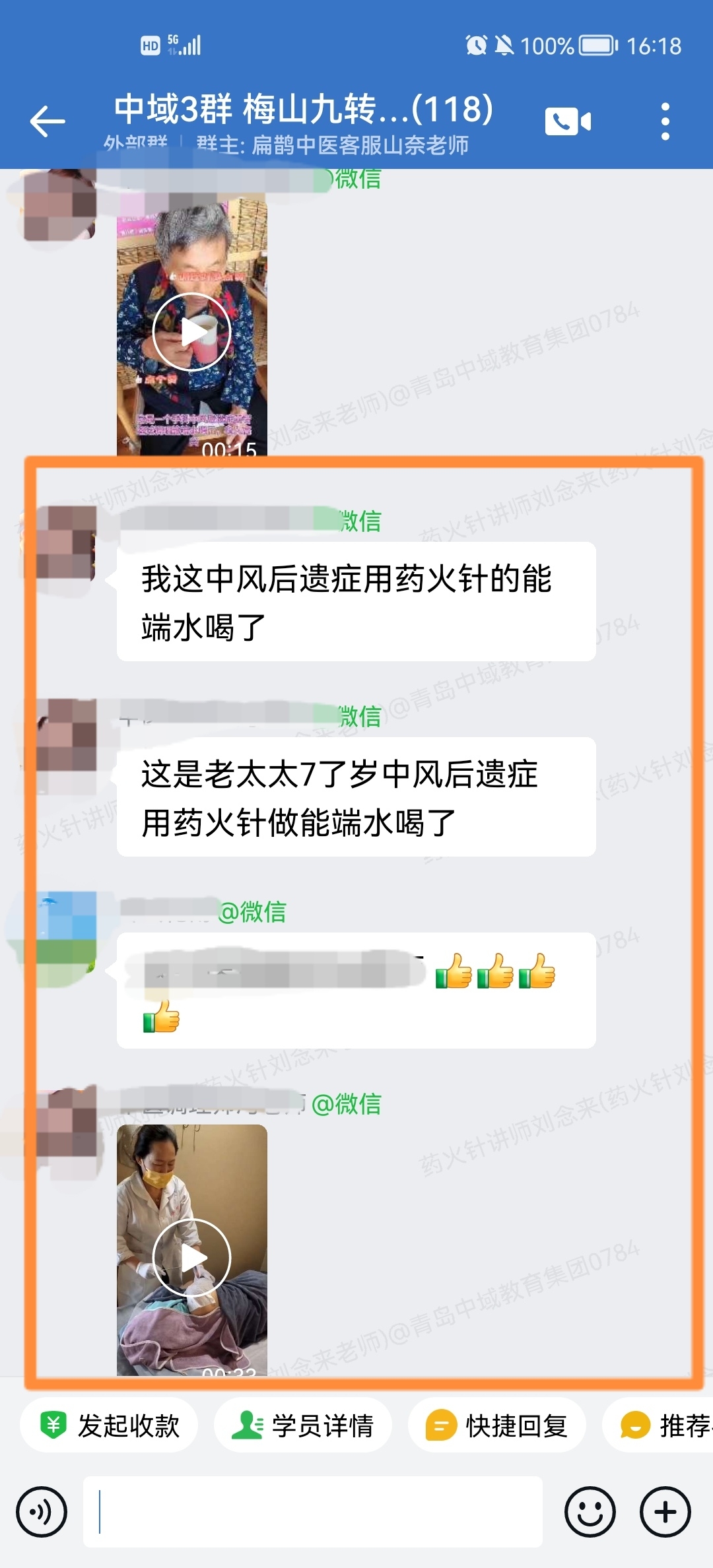Viewport: 713px width, 1568px height.
Task: Open 快捷回复 quick replies
Action: click(x=496, y=1425)
